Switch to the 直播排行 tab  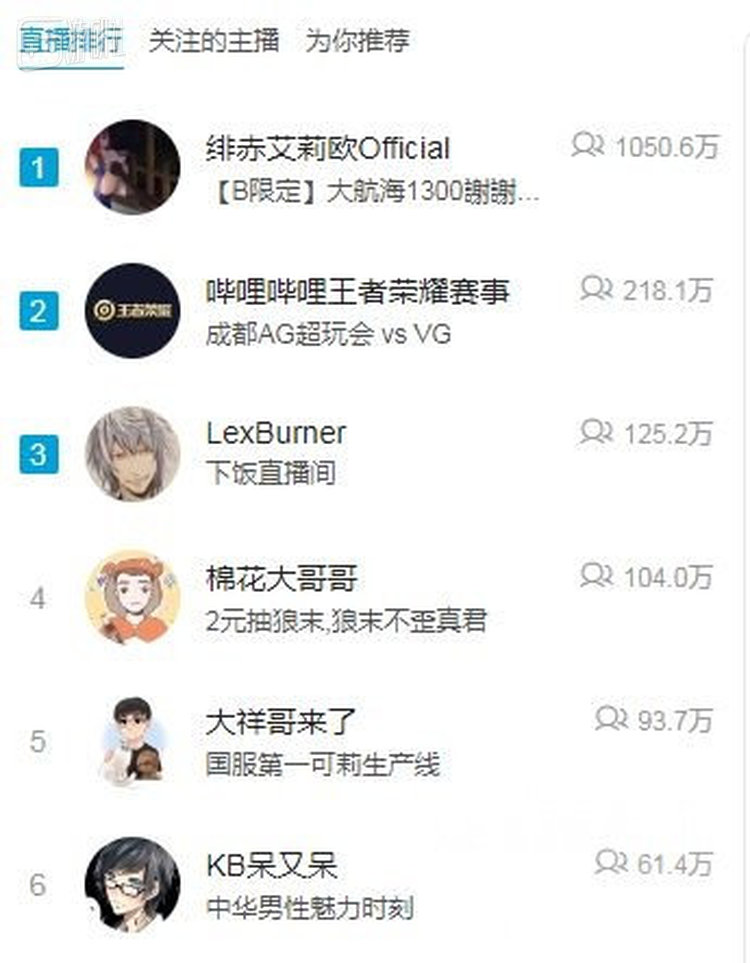71,41
